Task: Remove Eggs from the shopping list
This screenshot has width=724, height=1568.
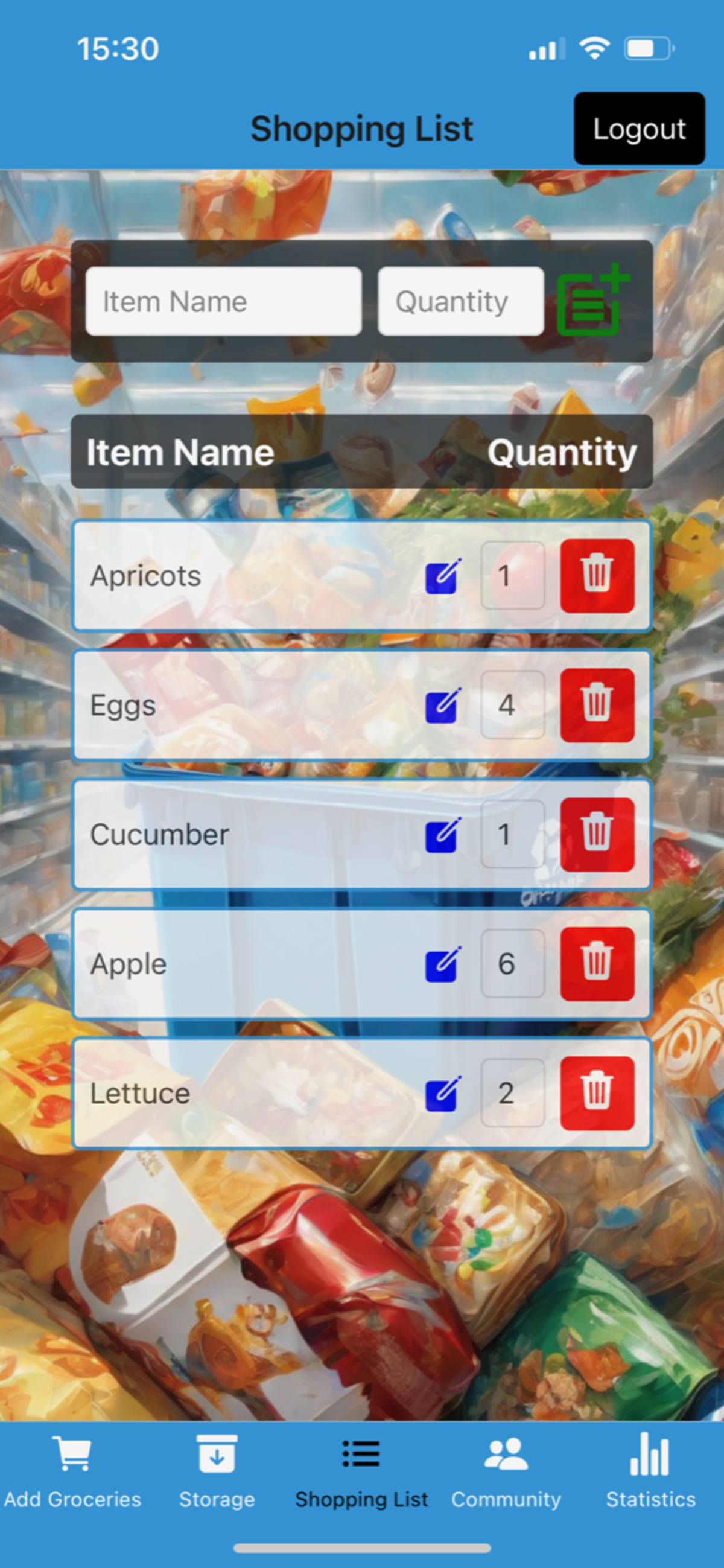Action: 597,706
